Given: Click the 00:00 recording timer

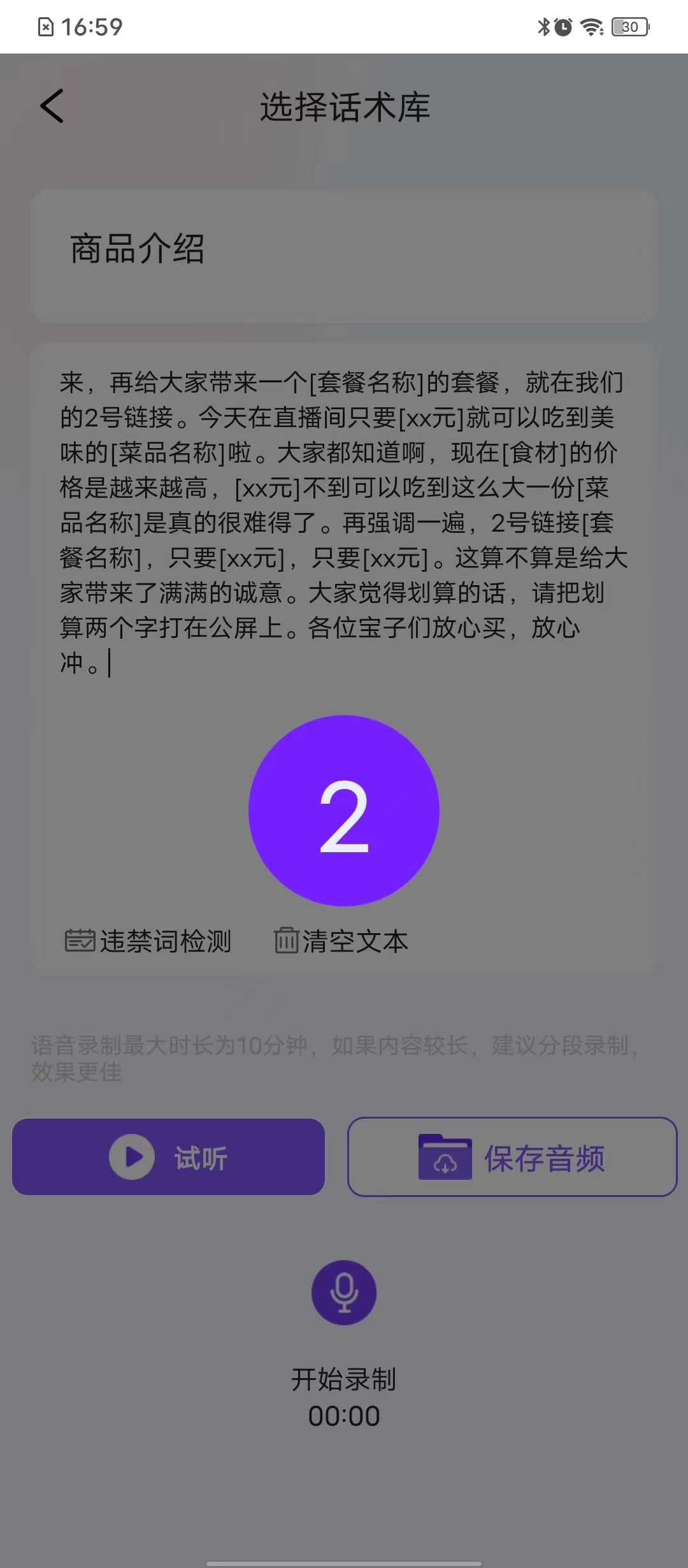Looking at the screenshot, I should coord(344,1416).
